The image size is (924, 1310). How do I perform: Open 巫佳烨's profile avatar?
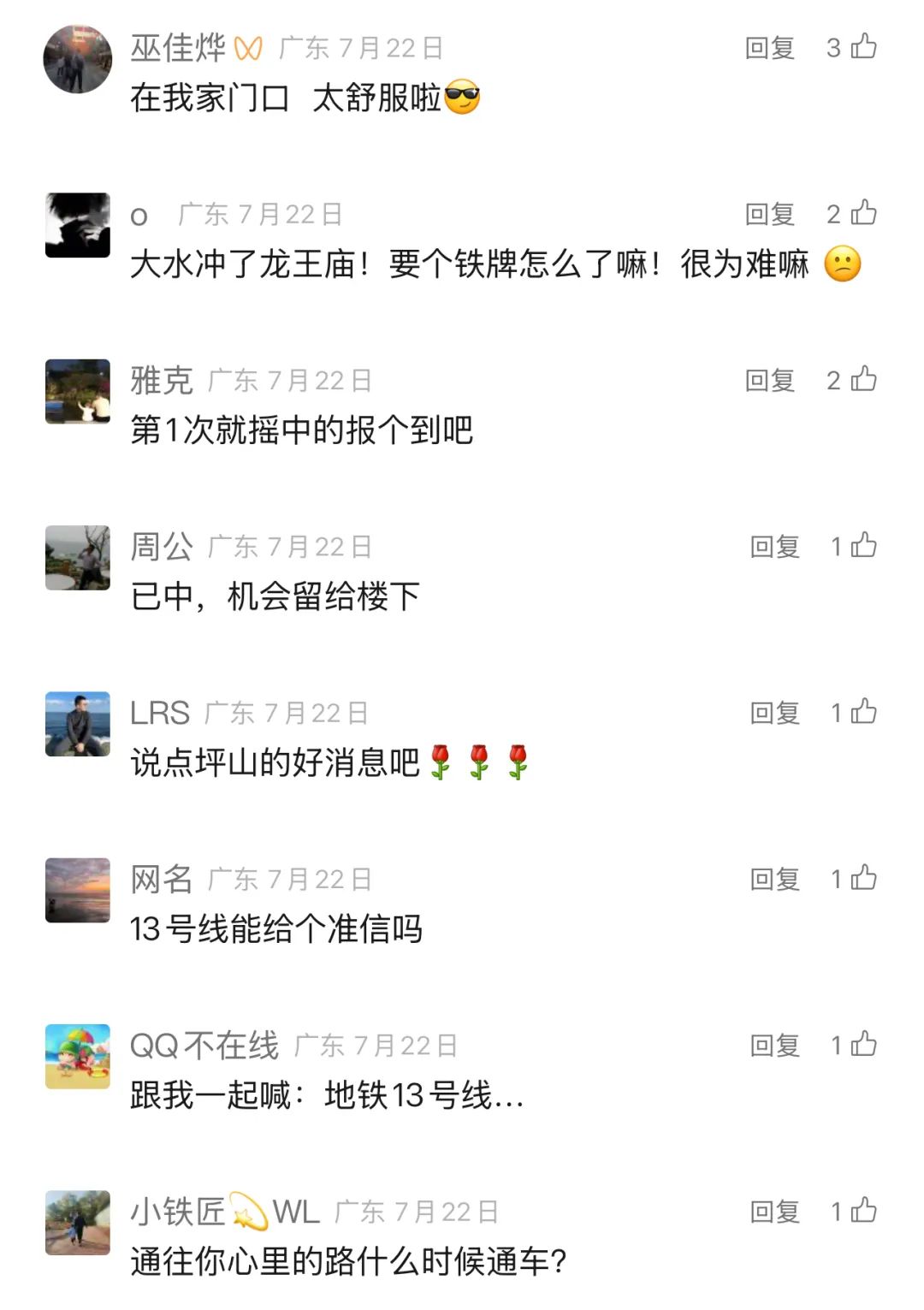78,58
